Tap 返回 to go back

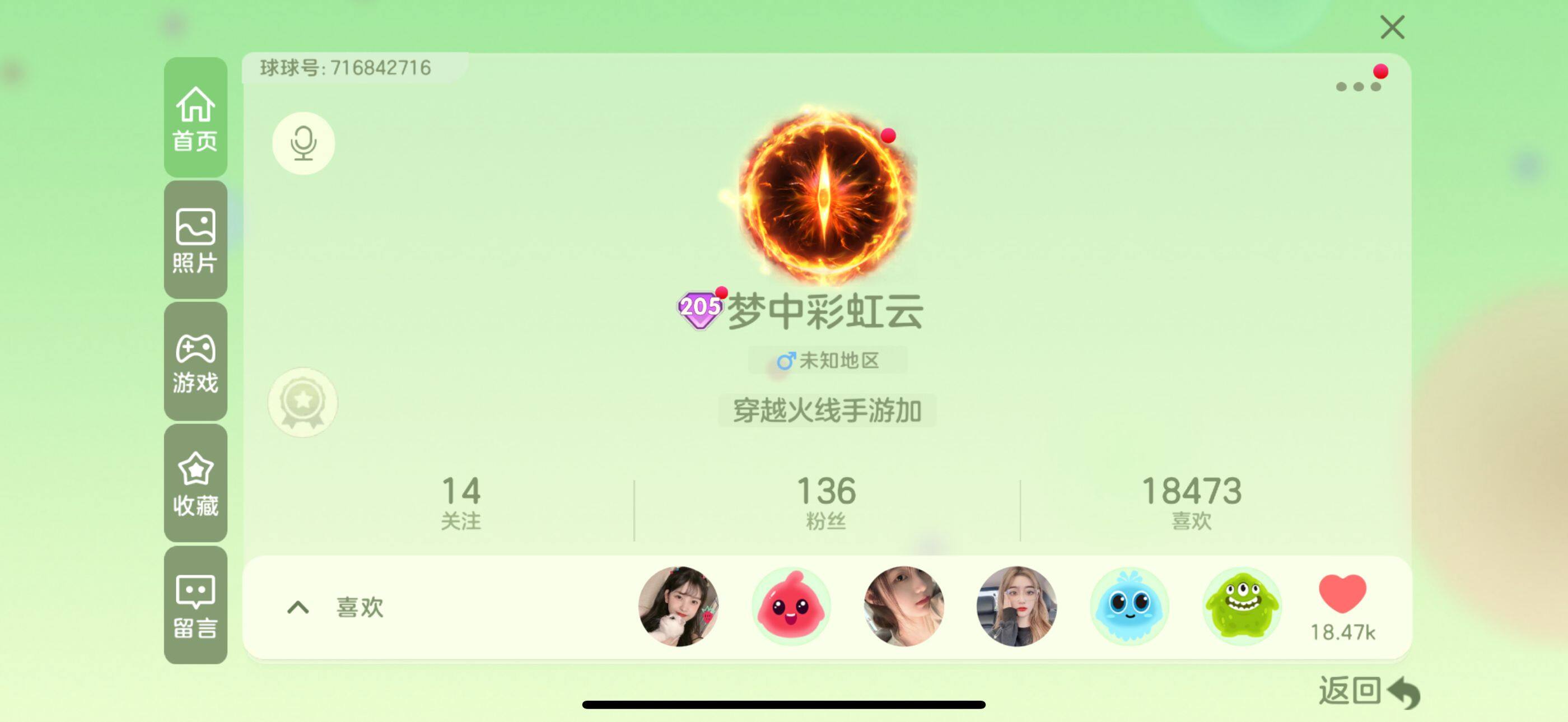1368,692
